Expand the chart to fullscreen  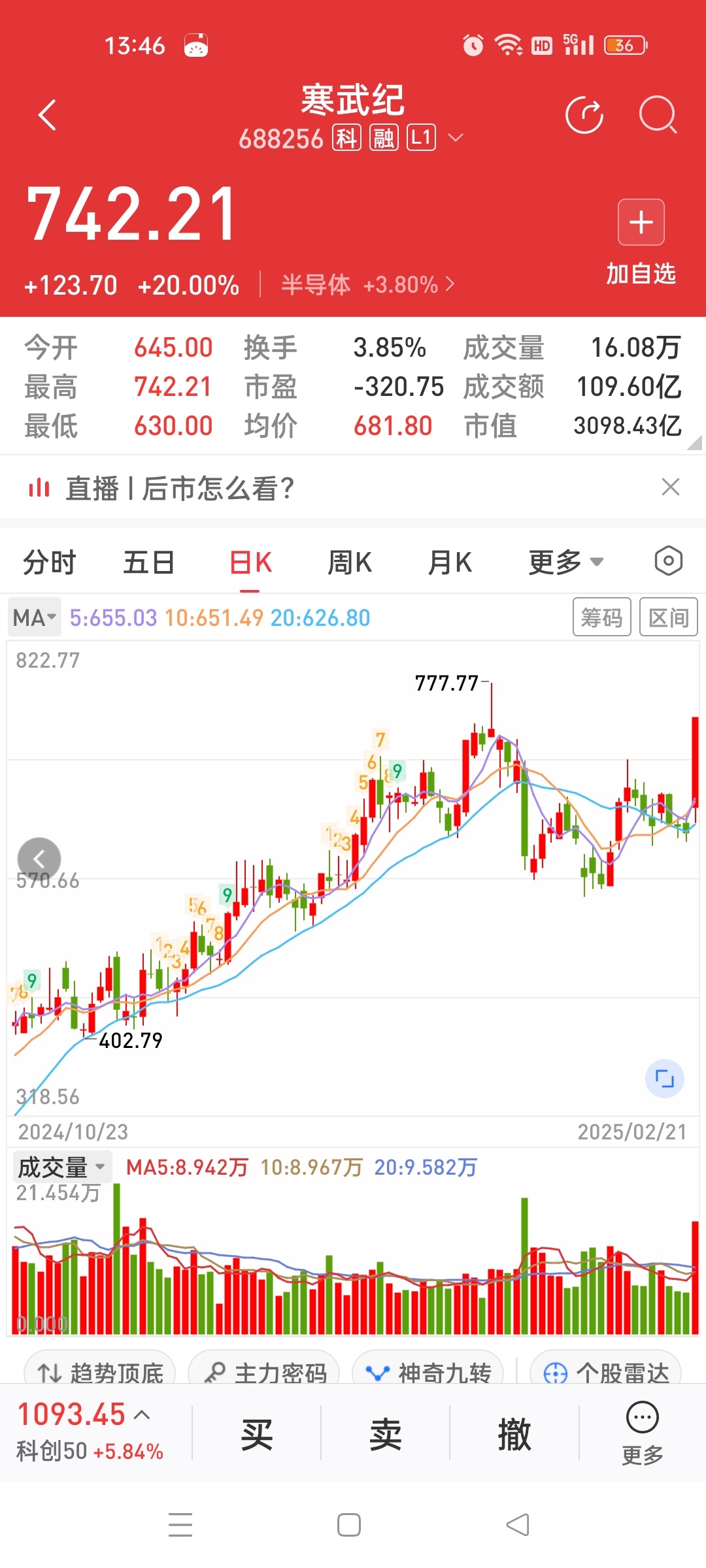coord(665,1079)
